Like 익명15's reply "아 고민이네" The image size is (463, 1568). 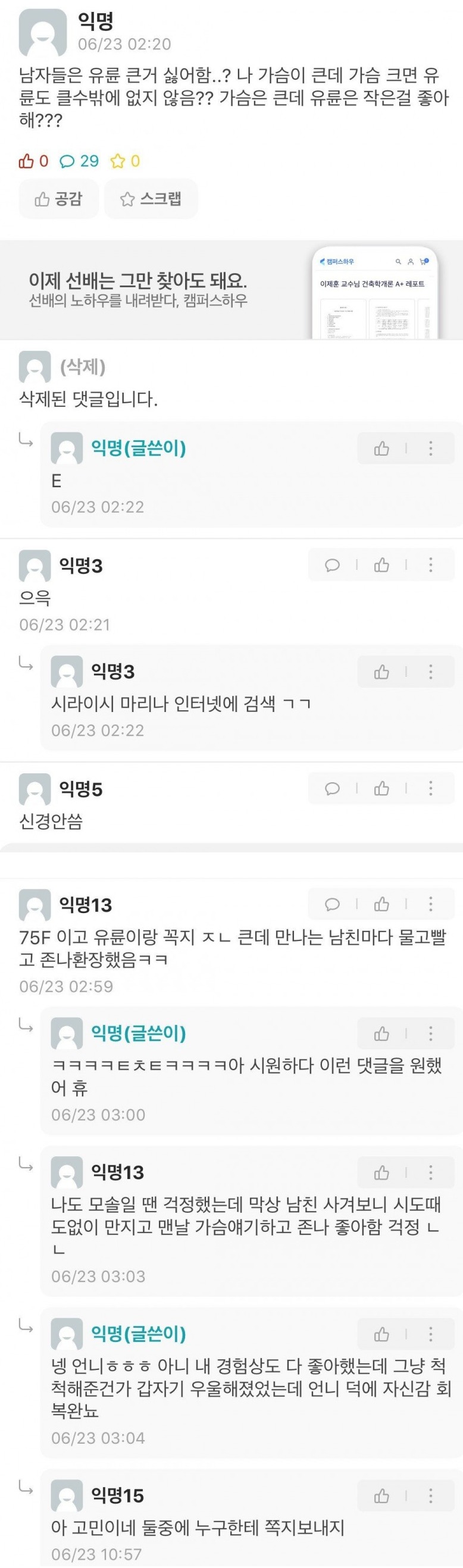381,1496
